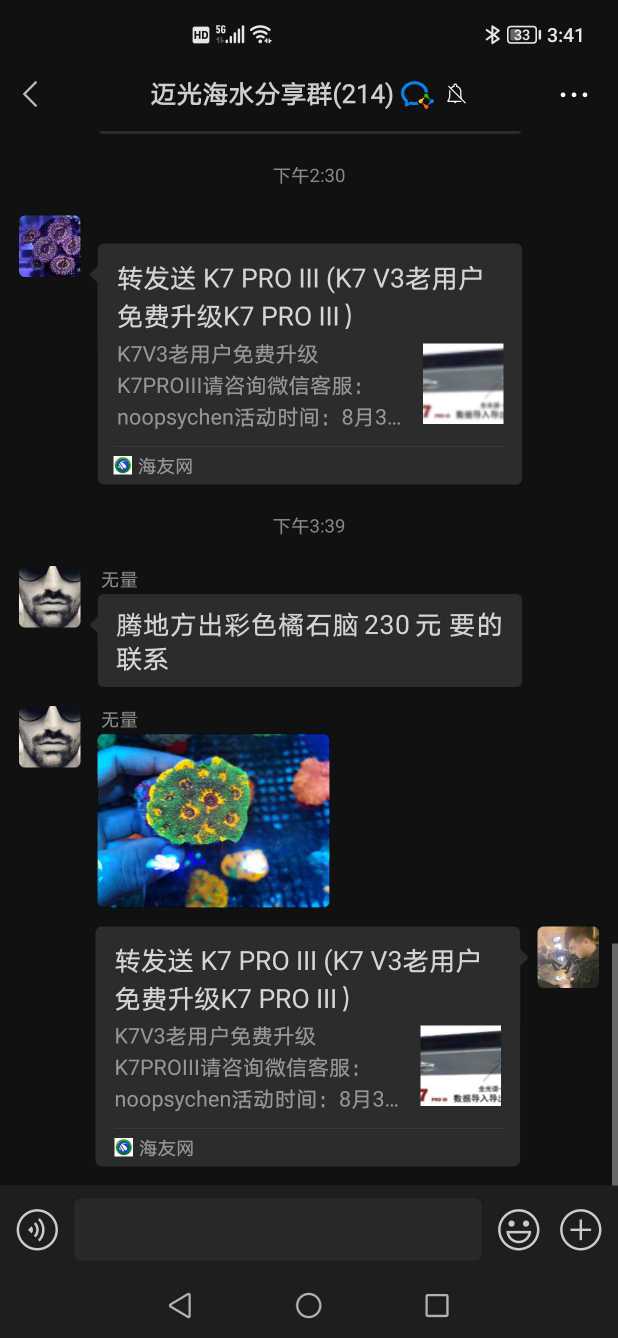This screenshot has height=1338, width=618.
Task: Open the K7 PRO III link card you sent
Action: tap(307, 1046)
